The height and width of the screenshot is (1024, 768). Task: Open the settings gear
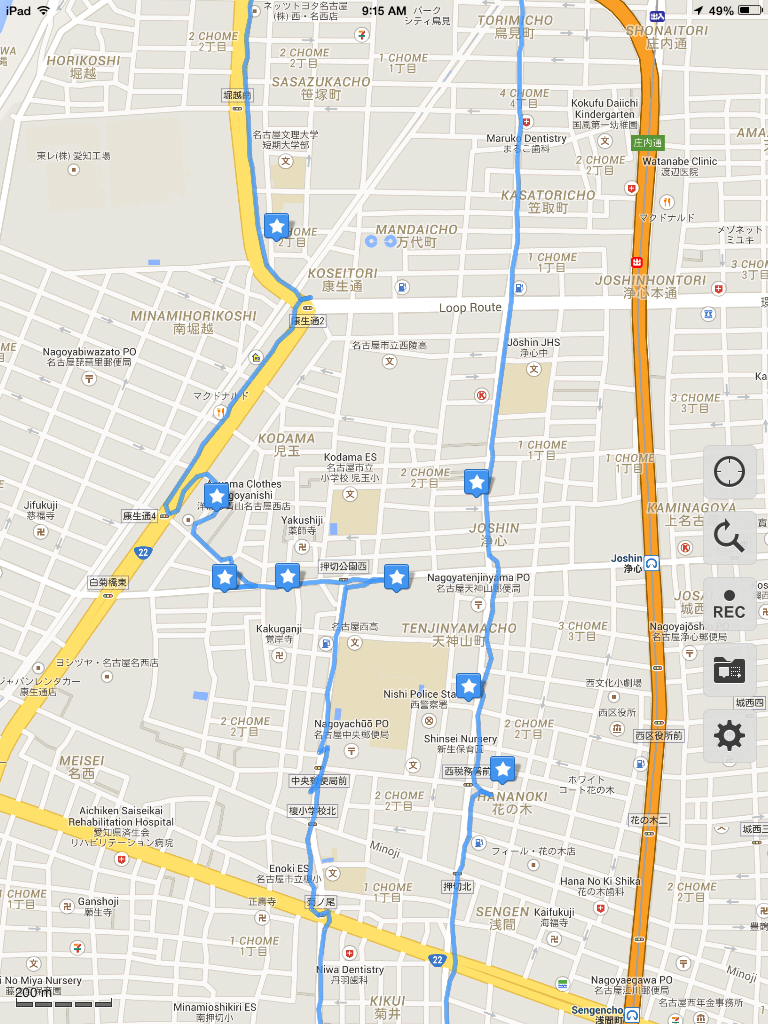tap(729, 737)
